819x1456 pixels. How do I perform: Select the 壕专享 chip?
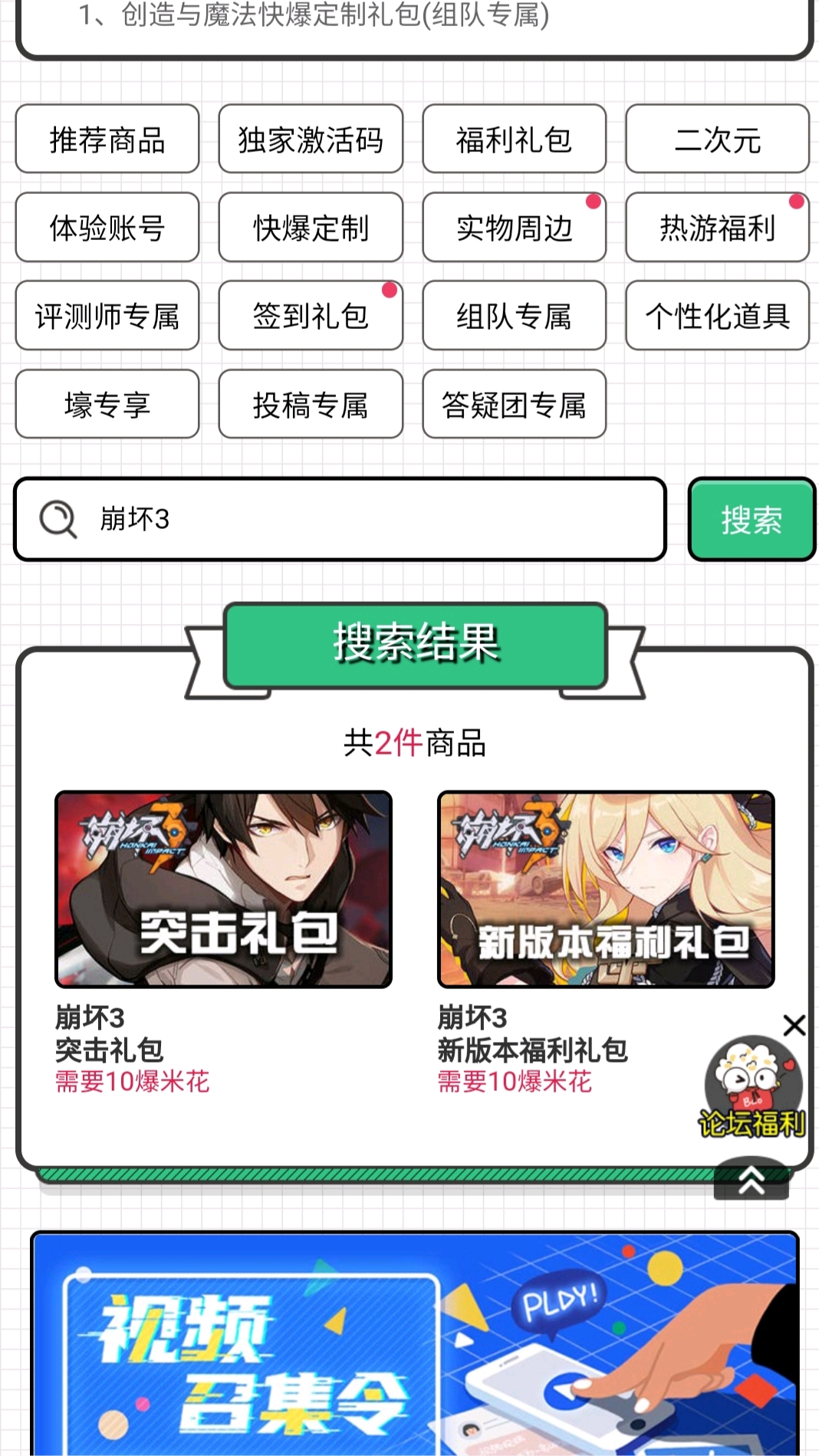pyautogui.click(x=107, y=404)
